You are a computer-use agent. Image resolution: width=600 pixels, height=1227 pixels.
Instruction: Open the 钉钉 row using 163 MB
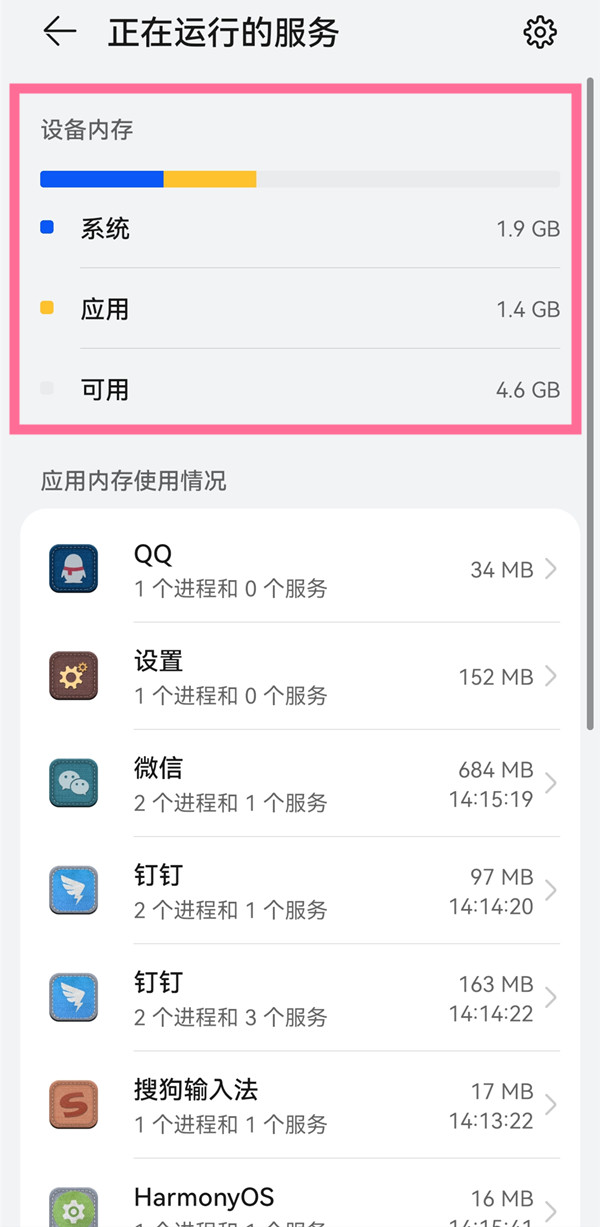pos(300,997)
